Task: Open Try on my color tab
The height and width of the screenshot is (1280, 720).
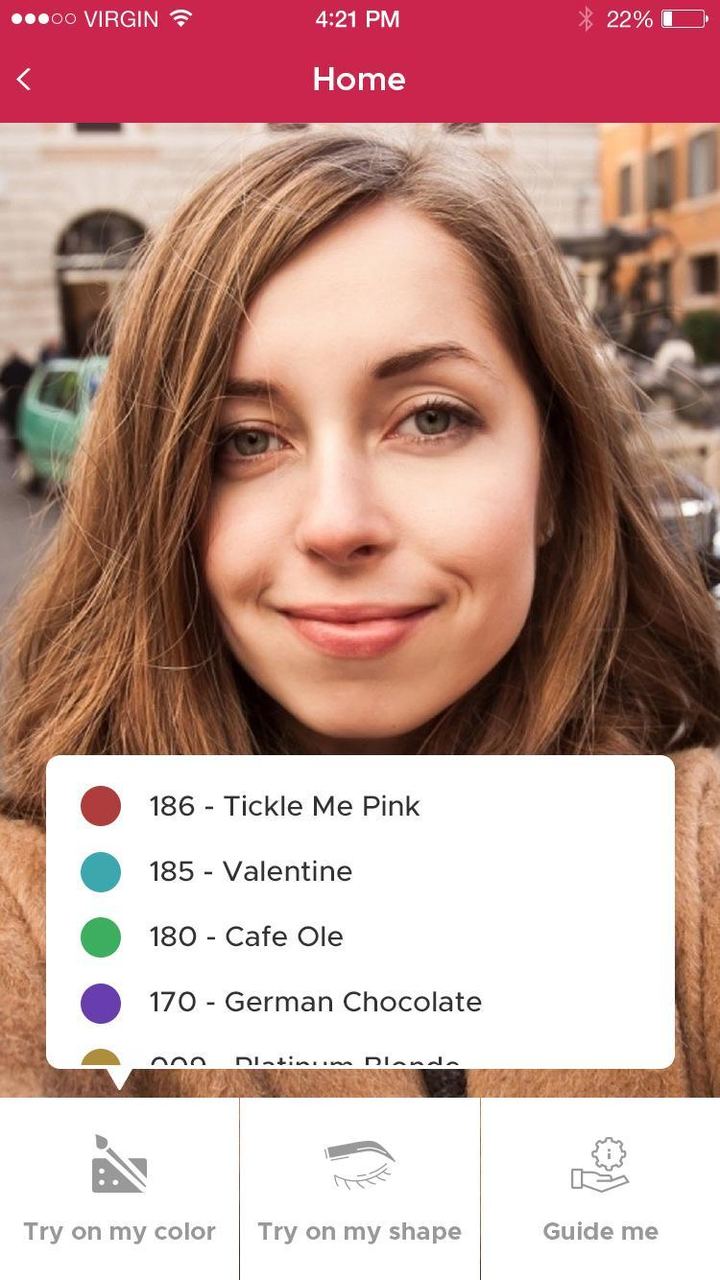Action: [x=119, y=1189]
